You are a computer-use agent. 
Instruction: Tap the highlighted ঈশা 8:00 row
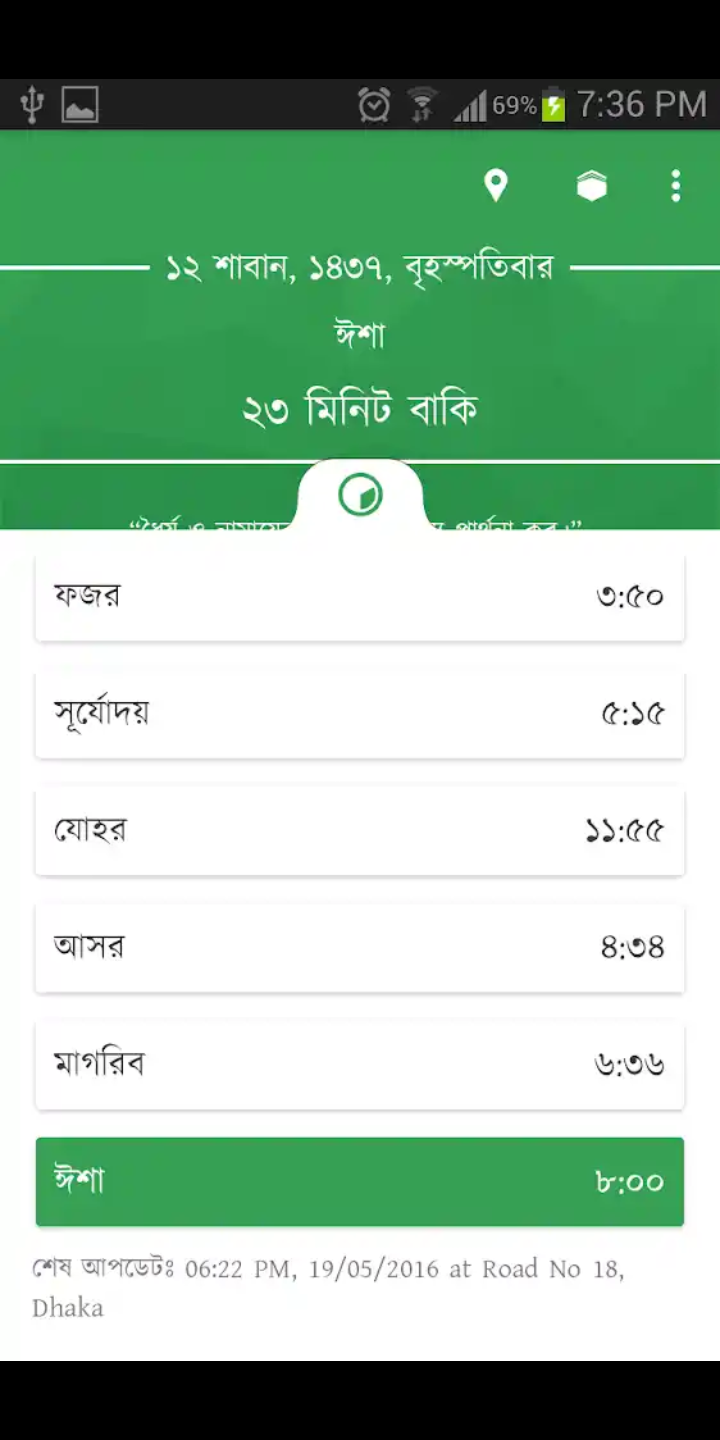click(360, 1181)
